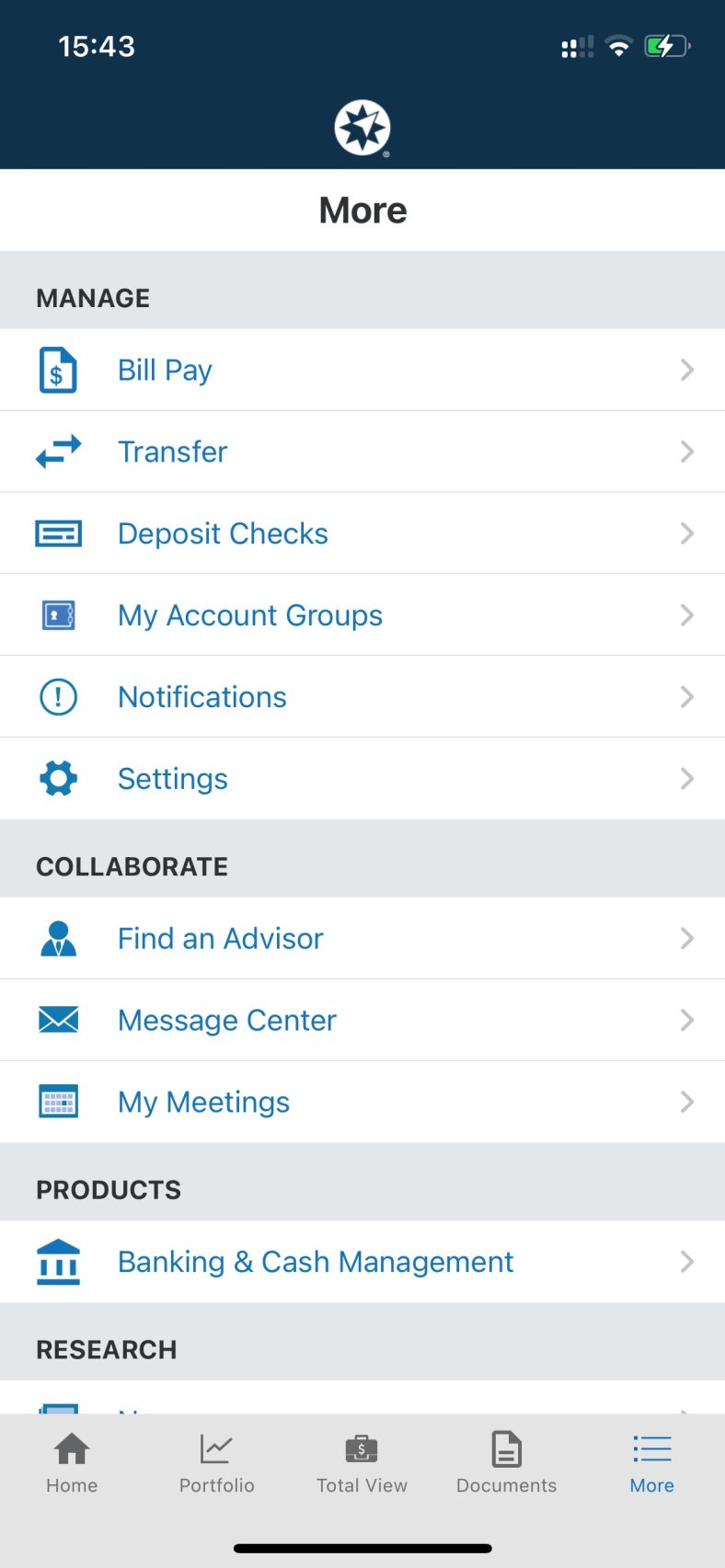The width and height of the screenshot is (725, 1568).
Task: Select the My Meetings calendar icon
Action: pyautogui.click(x=58, y=1101)
